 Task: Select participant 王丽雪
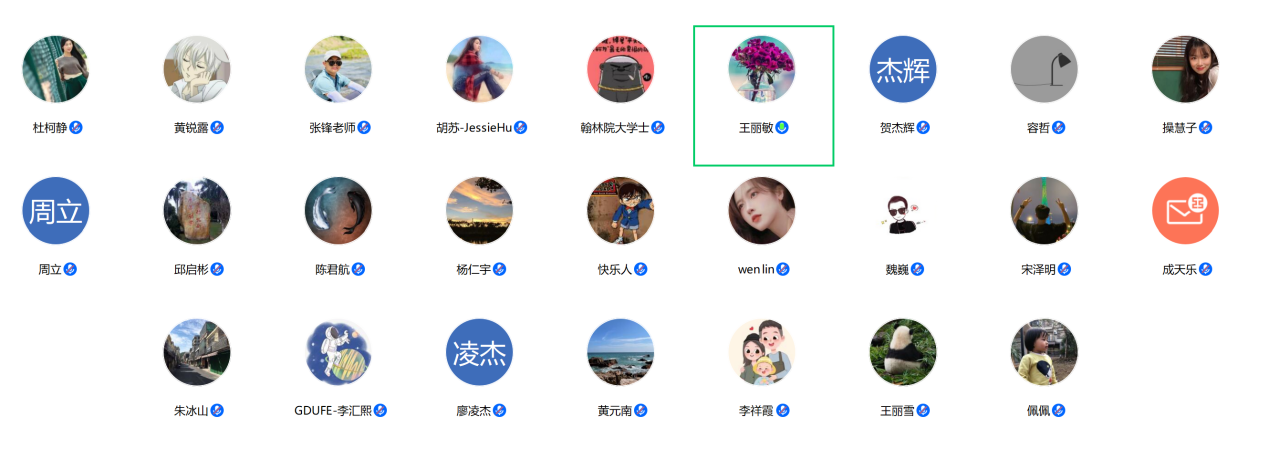coord(903,352)
